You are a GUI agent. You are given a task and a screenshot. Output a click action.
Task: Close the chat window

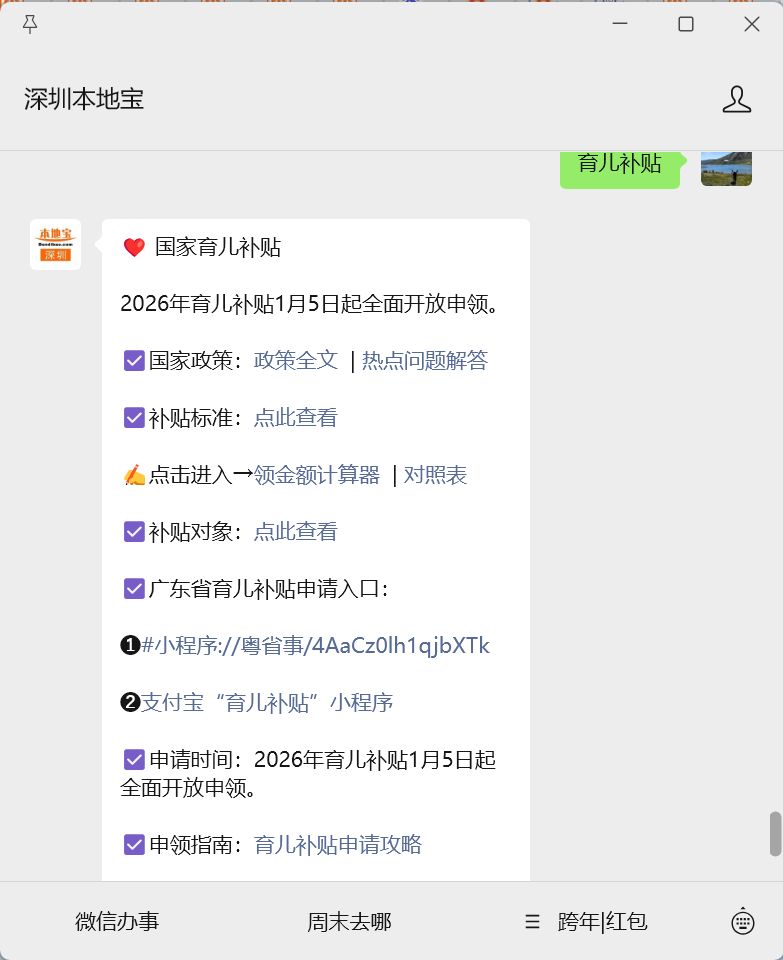pyautogui.click(x=752, y=24)
